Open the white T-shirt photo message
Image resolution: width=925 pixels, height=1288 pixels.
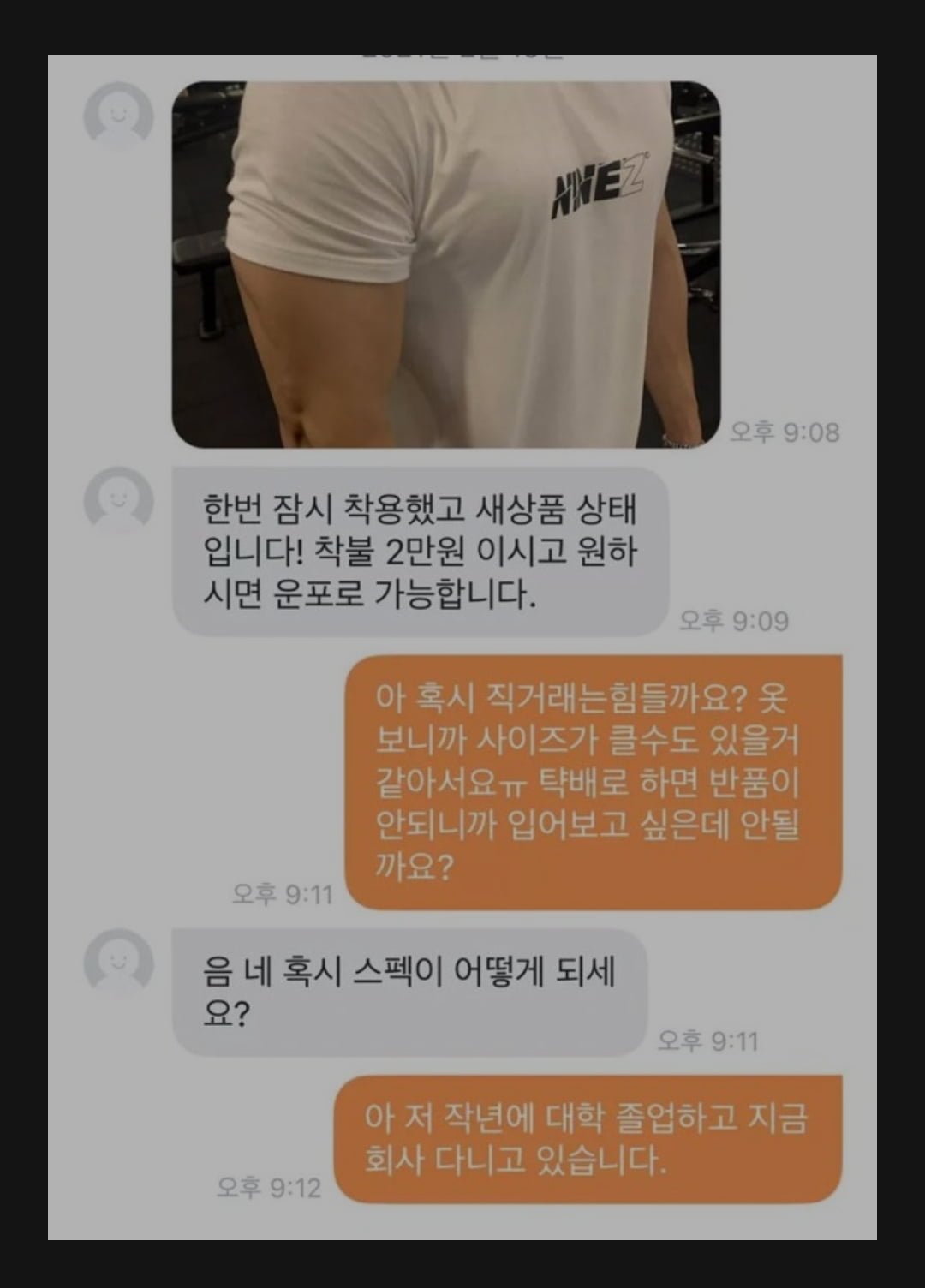coord(446,265)
